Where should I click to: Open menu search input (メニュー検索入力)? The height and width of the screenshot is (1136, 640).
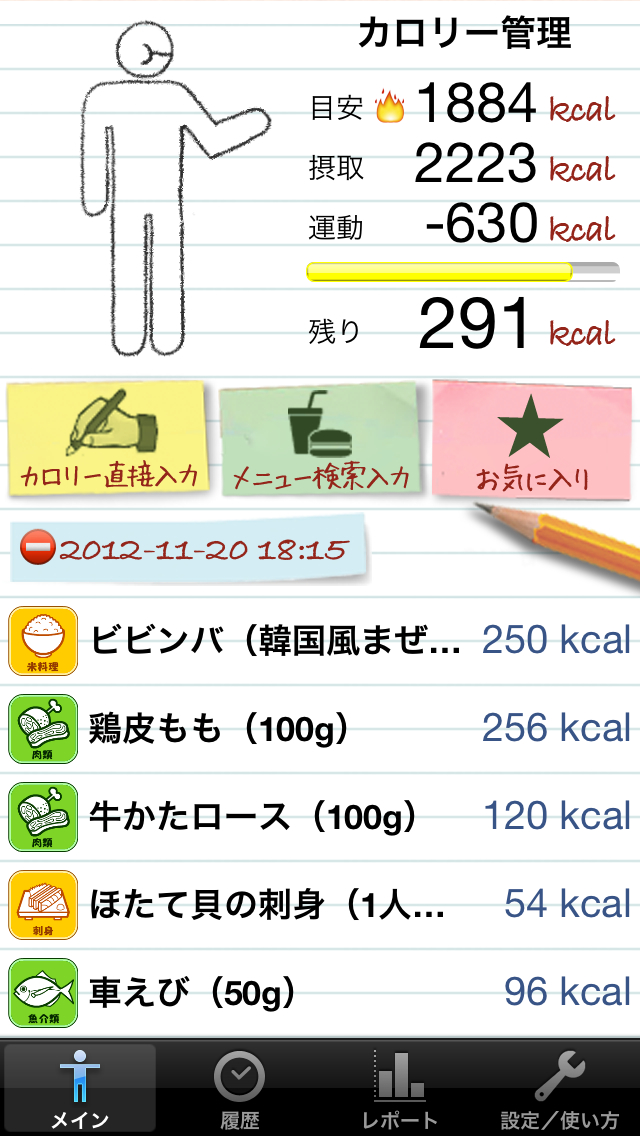click(320, 440)
